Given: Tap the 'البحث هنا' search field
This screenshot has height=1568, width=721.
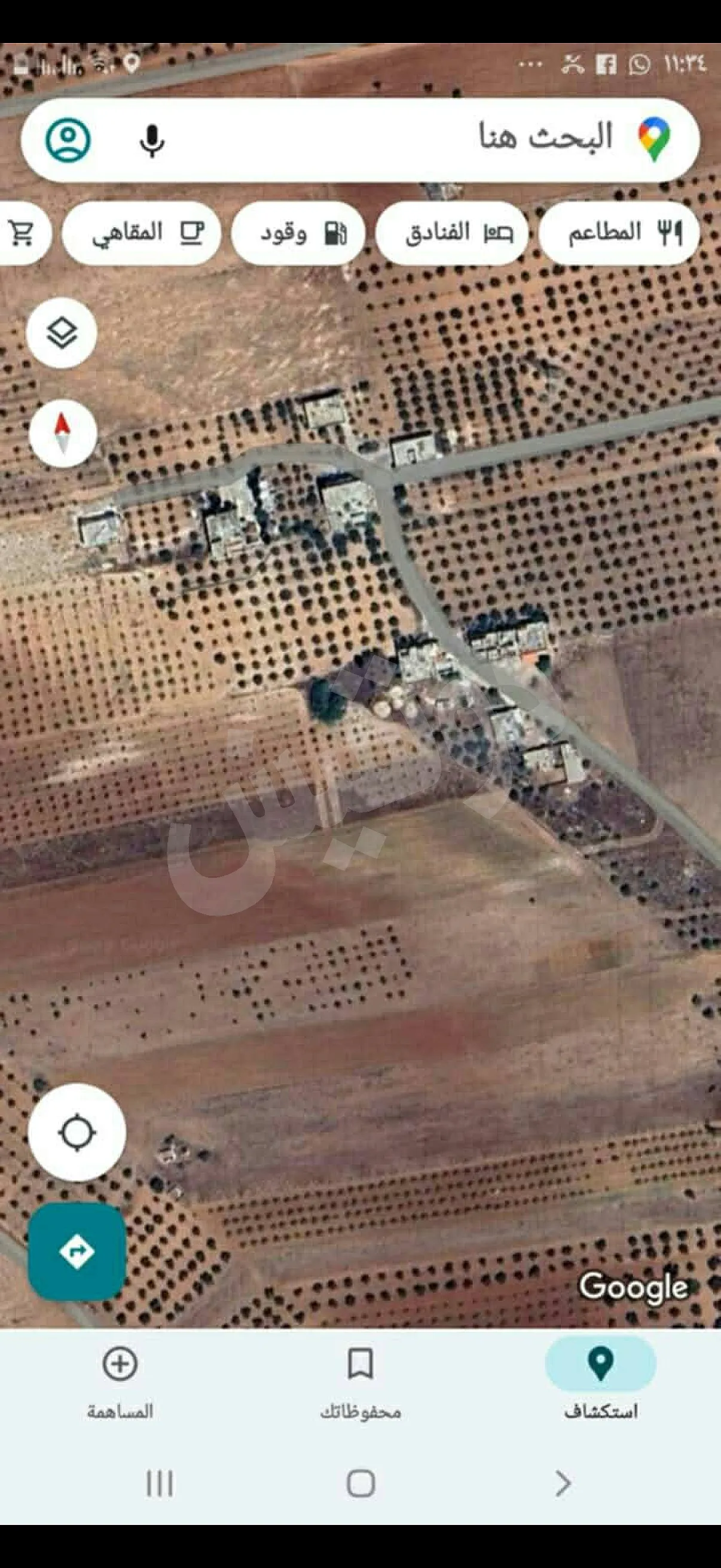Looking at the screenshot, I should (426, 139).
